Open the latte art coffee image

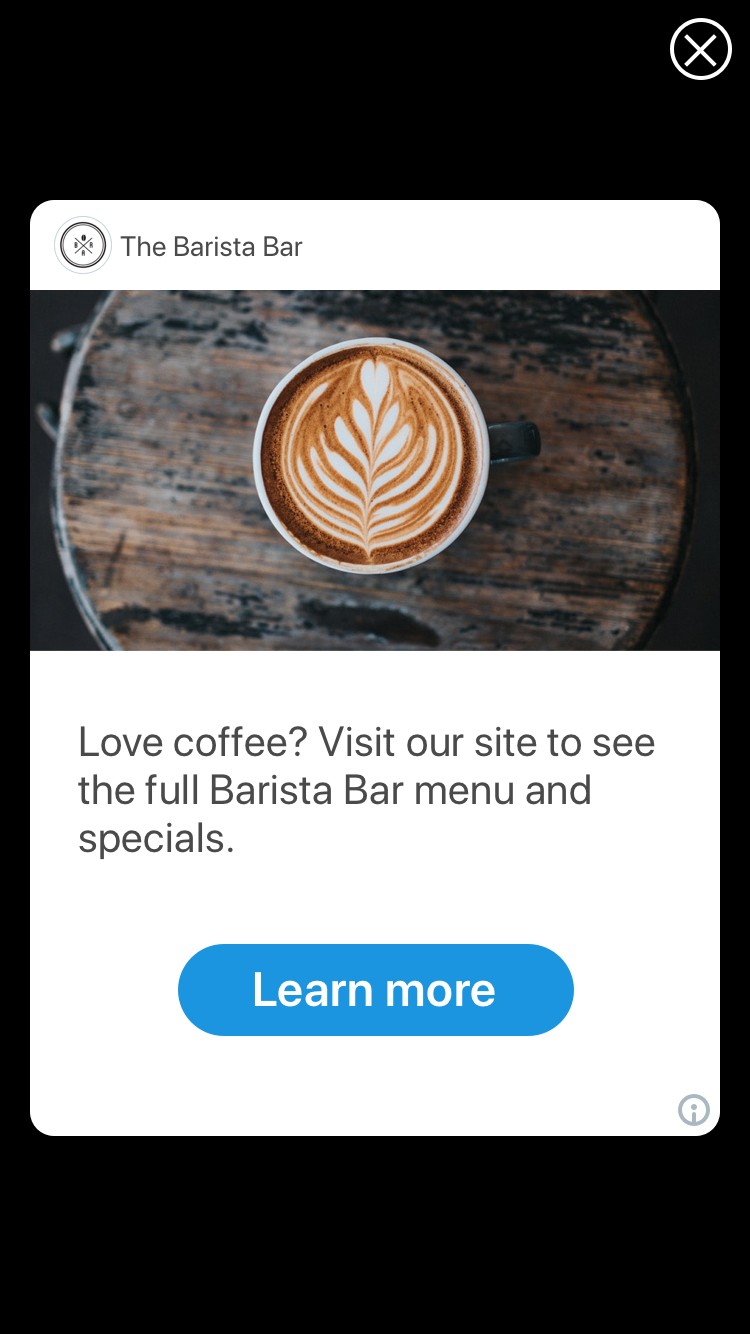tap(375, 470)
